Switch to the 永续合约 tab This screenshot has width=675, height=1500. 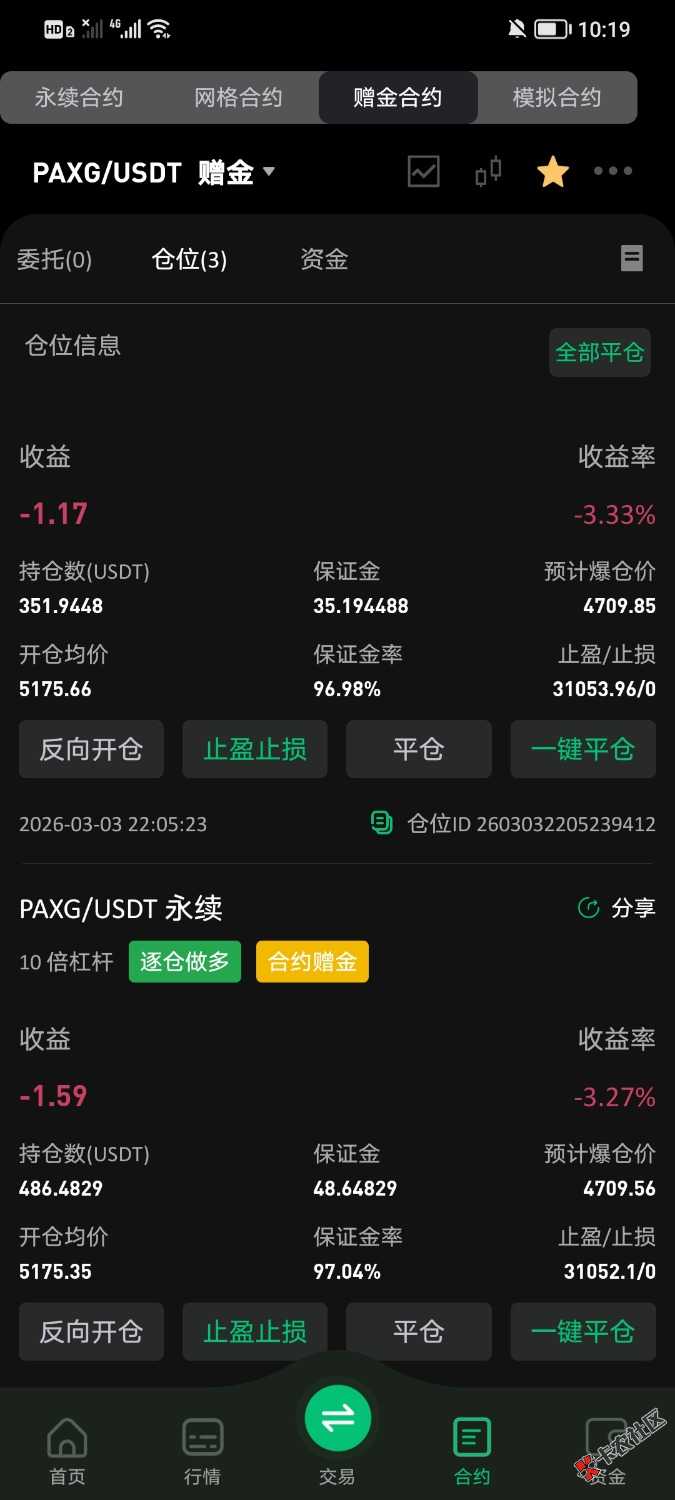tap(79, 98)
